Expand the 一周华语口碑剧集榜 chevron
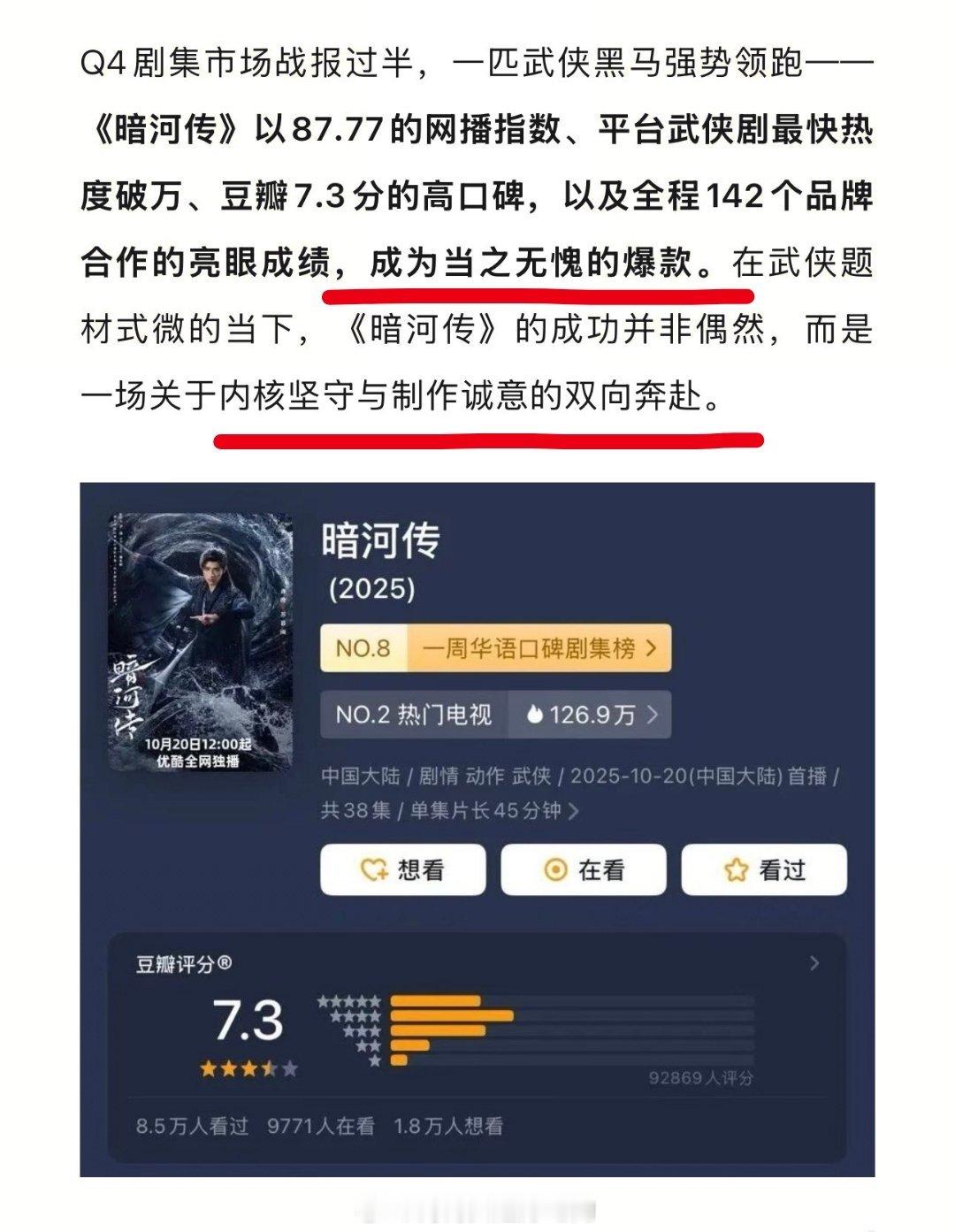This screenshot has width=955, height=1232. pyautogui.click(x=650, y=650)
